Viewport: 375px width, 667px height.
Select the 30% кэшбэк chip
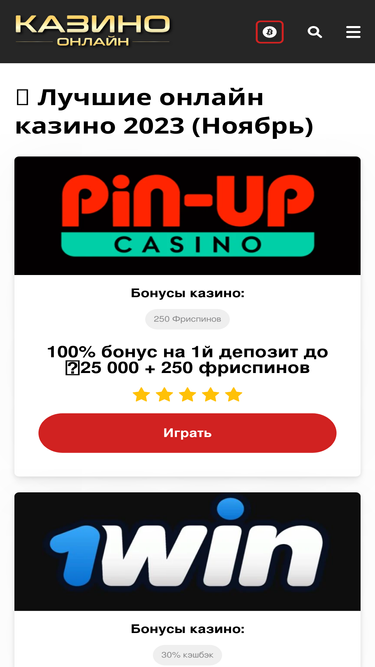(x=188, y=655)
